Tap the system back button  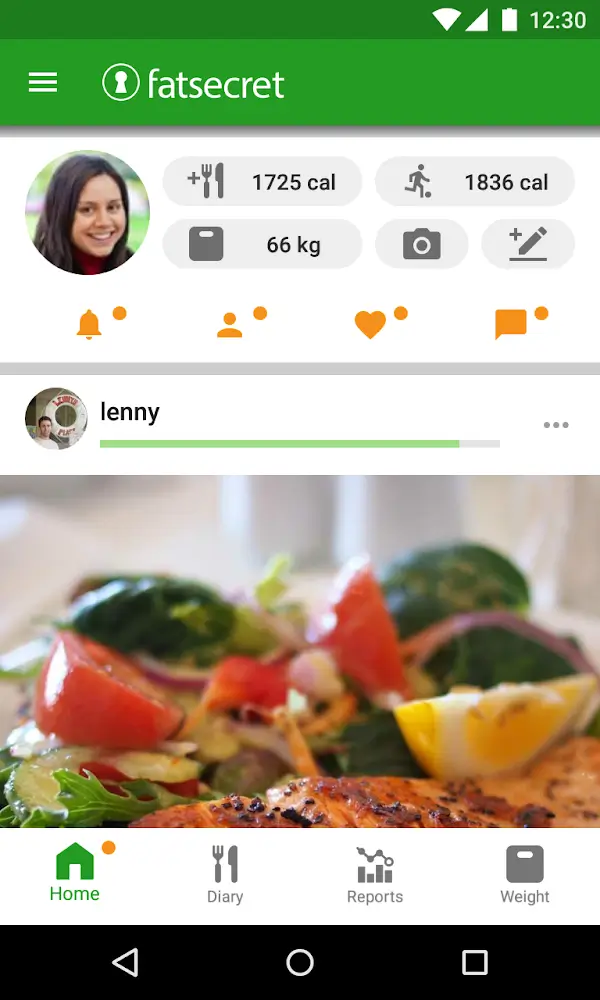click(x=125, y=962)
